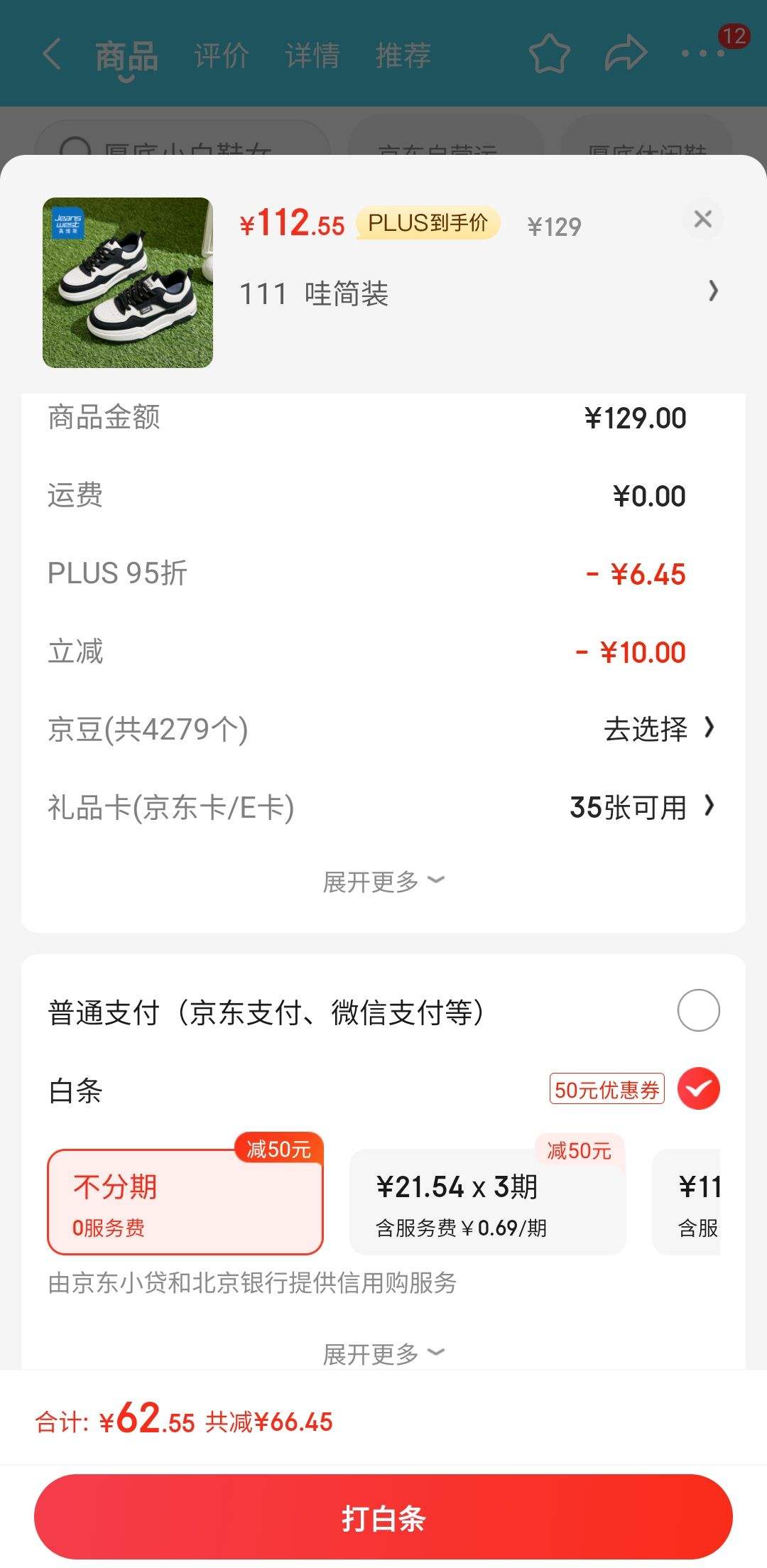Switch to the 推荐 tab
The width and height of the screenshot is (767, 1568).
403,55
